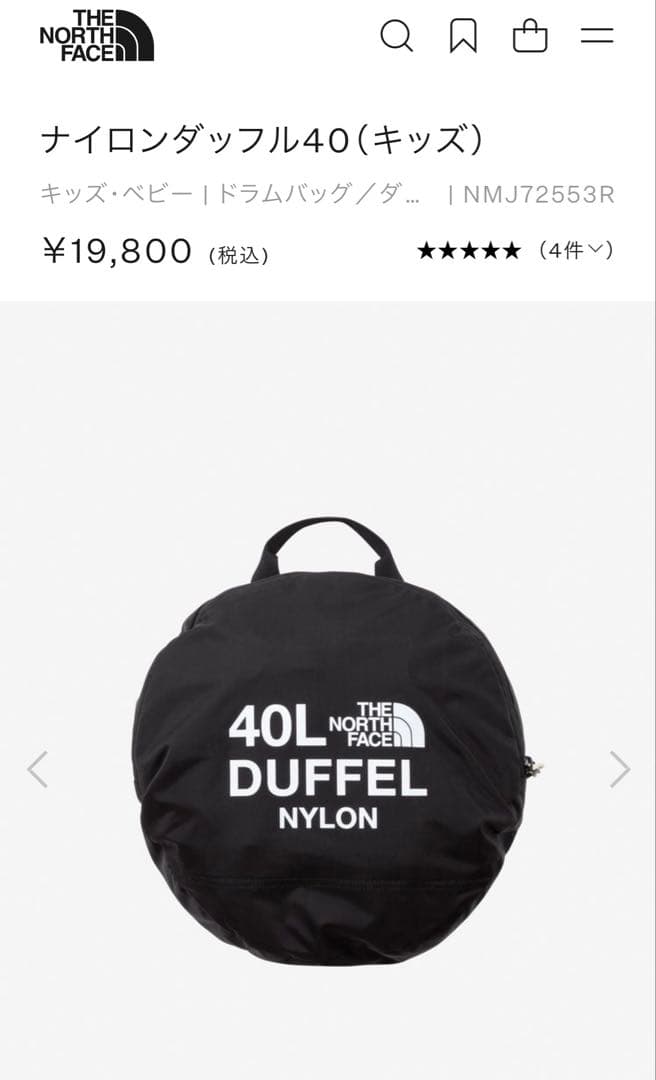
Task: Open saved bookmarks icon
Action: coord(463,36)
